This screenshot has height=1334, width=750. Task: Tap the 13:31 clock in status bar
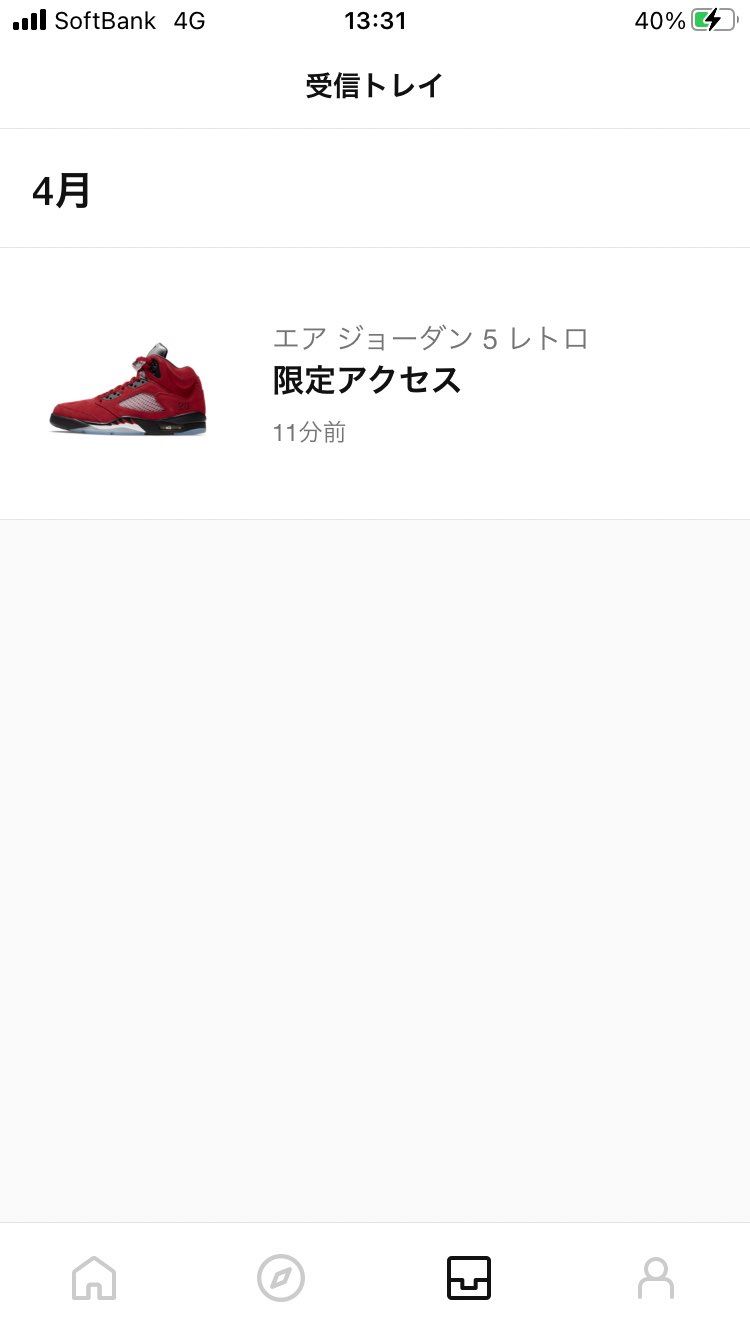pyautogui.click(x=375, y=19)
